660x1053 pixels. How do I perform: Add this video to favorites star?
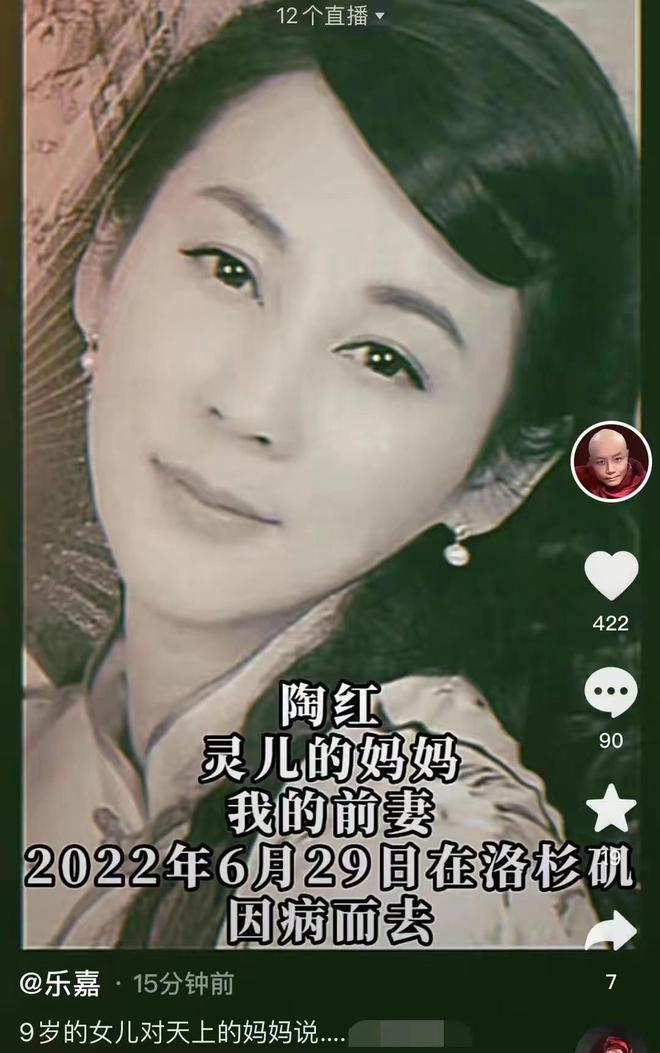click(x=610, y=808)
